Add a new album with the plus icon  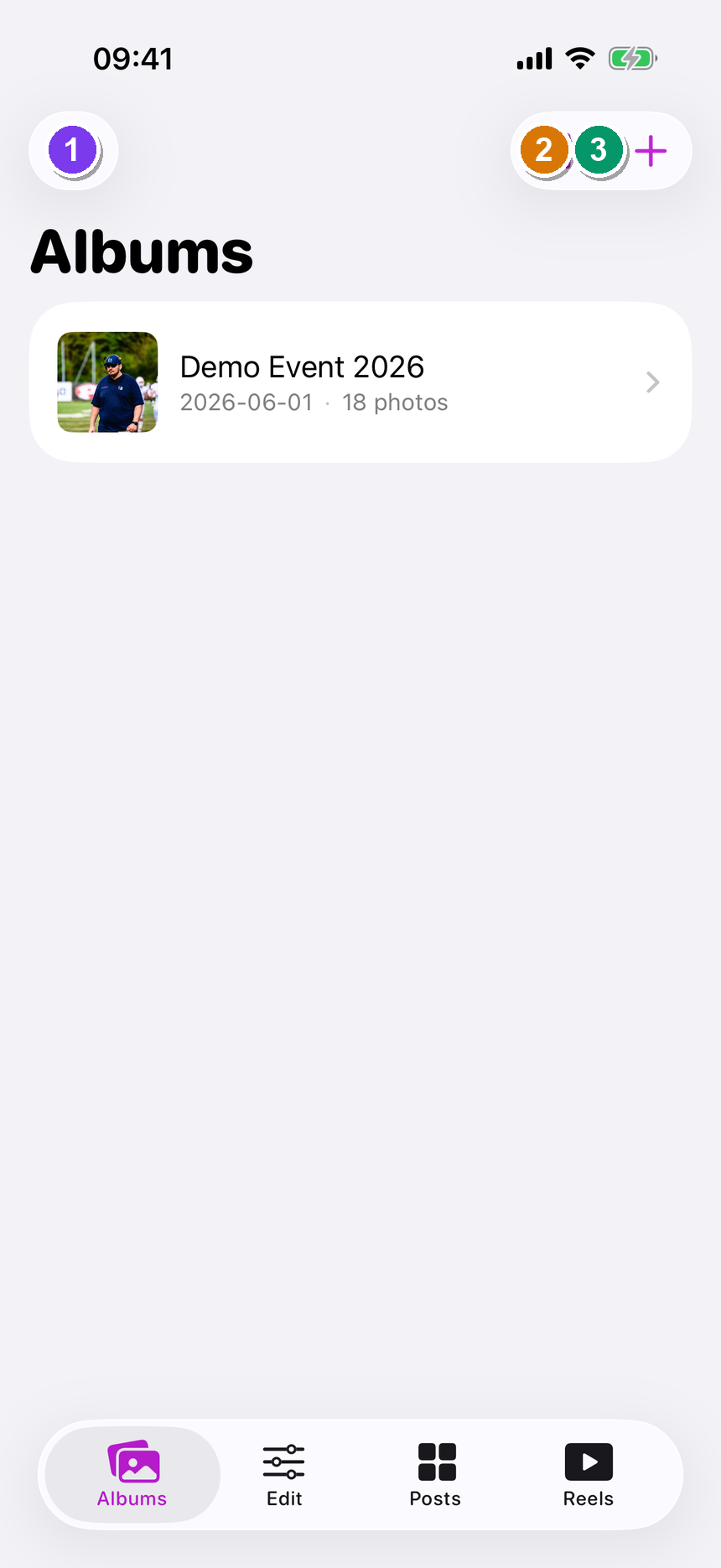point(651,151)
